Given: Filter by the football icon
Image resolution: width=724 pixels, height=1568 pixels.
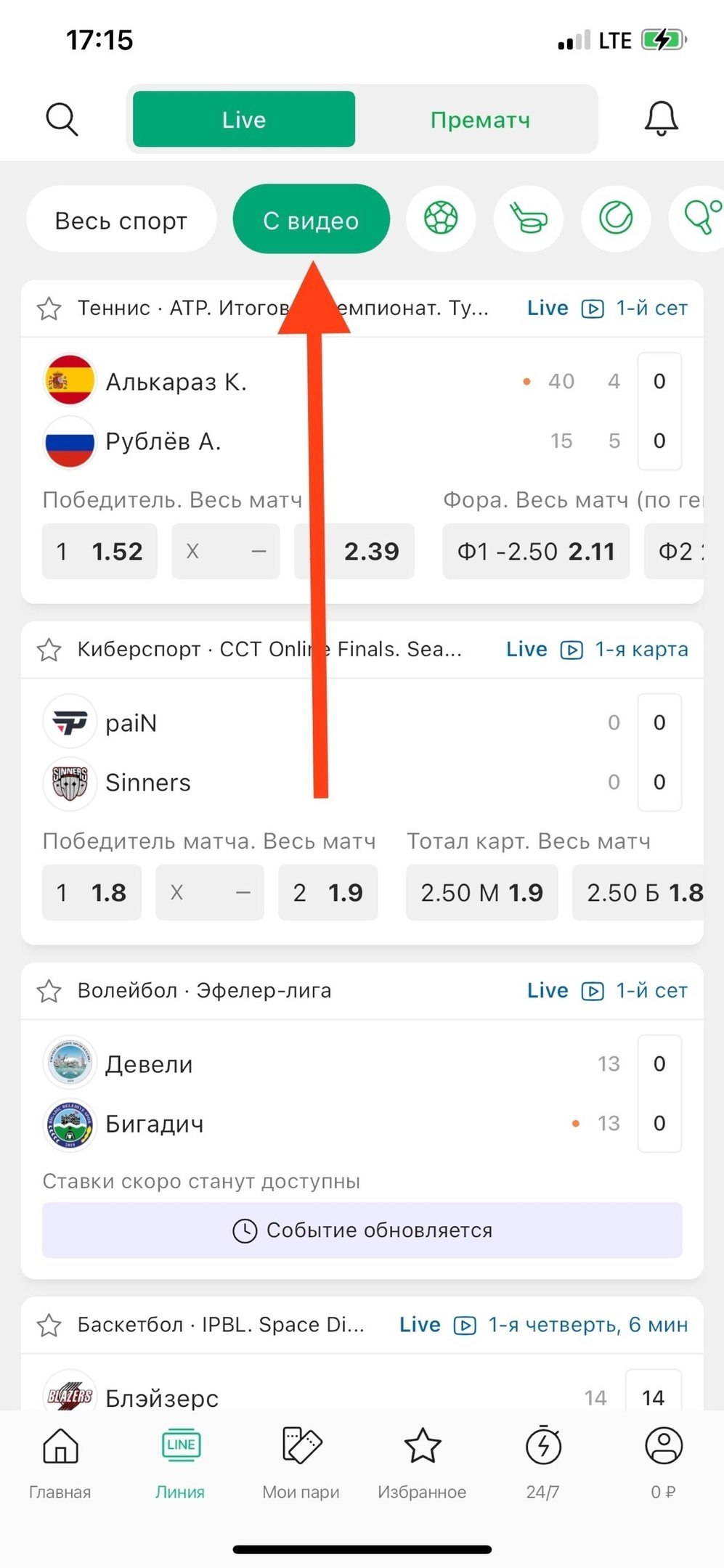Looking at the screenshot, I should pyautogui.click(x=441, y=218).
